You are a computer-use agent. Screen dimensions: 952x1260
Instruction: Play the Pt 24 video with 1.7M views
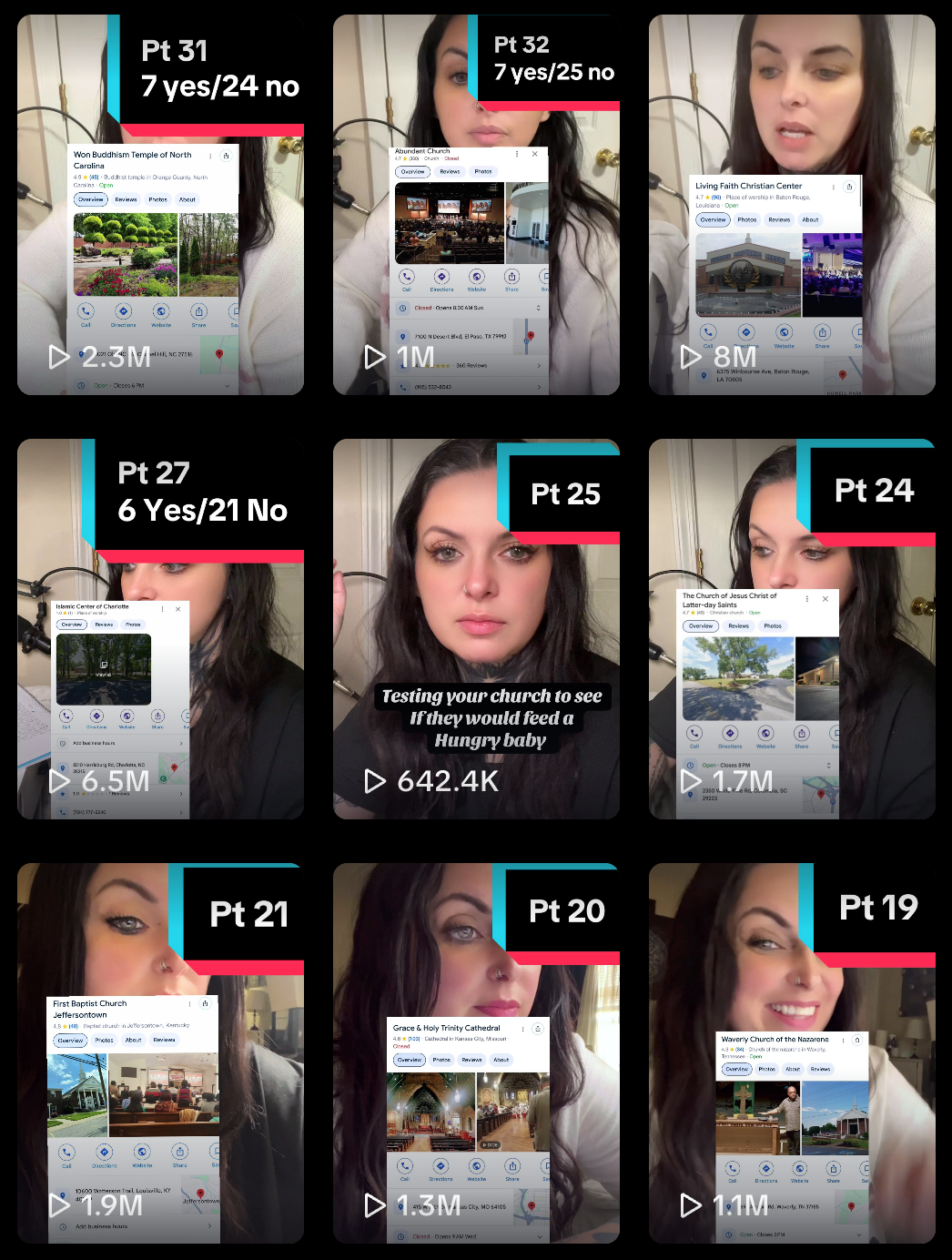pyautogui.click(x=792, y=629)
